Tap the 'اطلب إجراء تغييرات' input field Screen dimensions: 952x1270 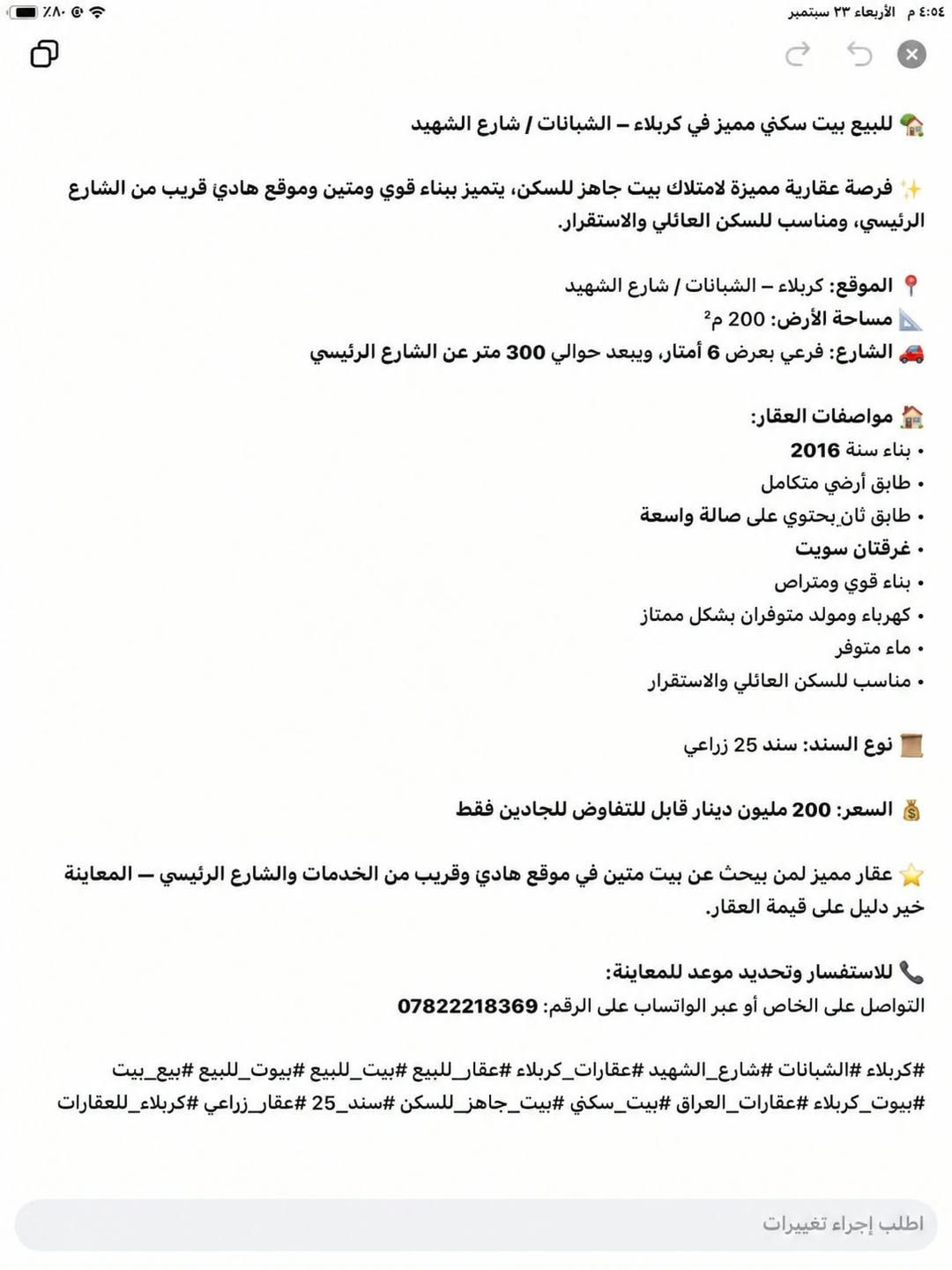pos(476,1223)
